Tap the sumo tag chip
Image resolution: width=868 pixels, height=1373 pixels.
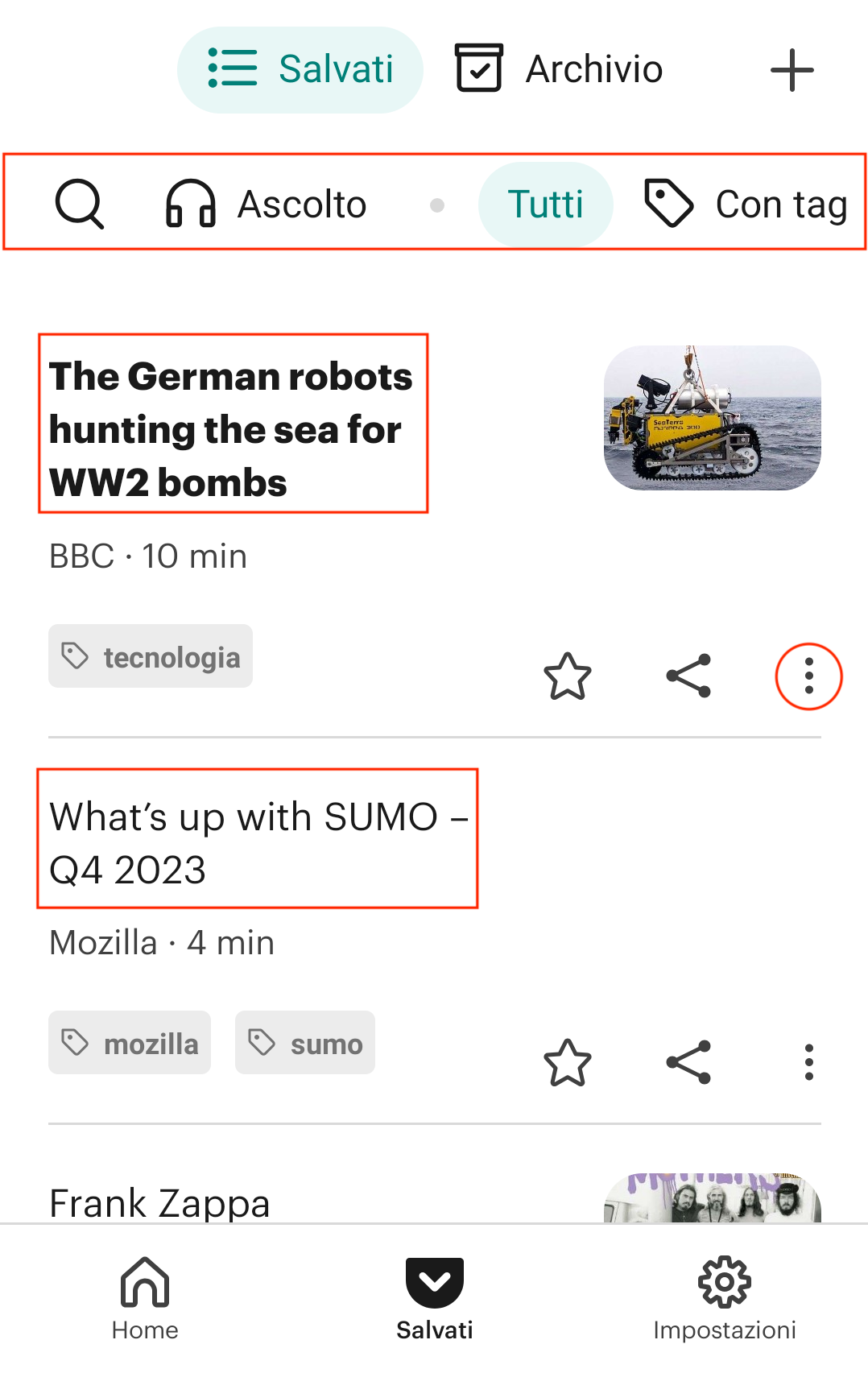(x=305, y=1043)
